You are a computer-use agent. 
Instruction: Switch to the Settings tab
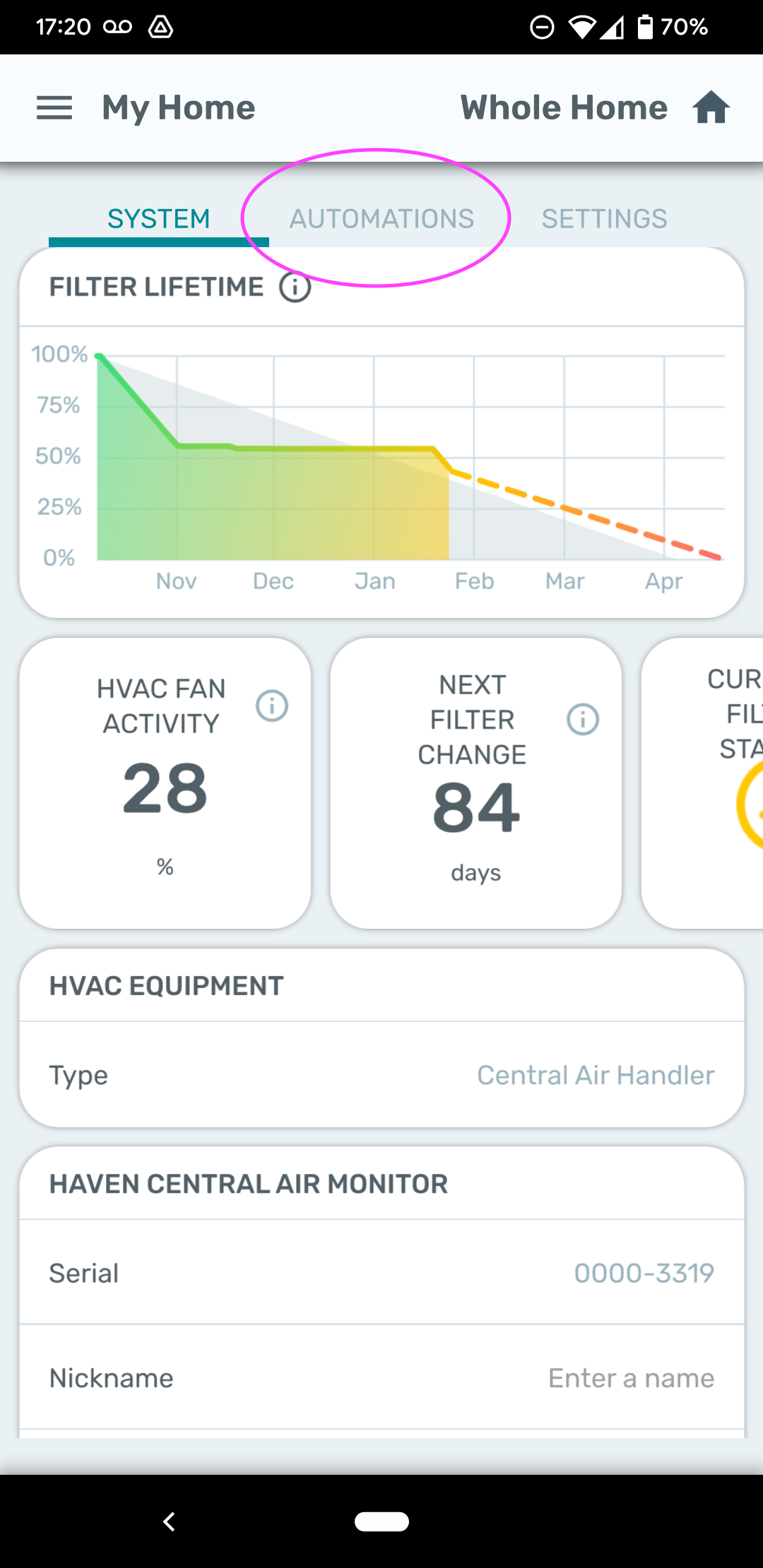[x=604, y=218]
